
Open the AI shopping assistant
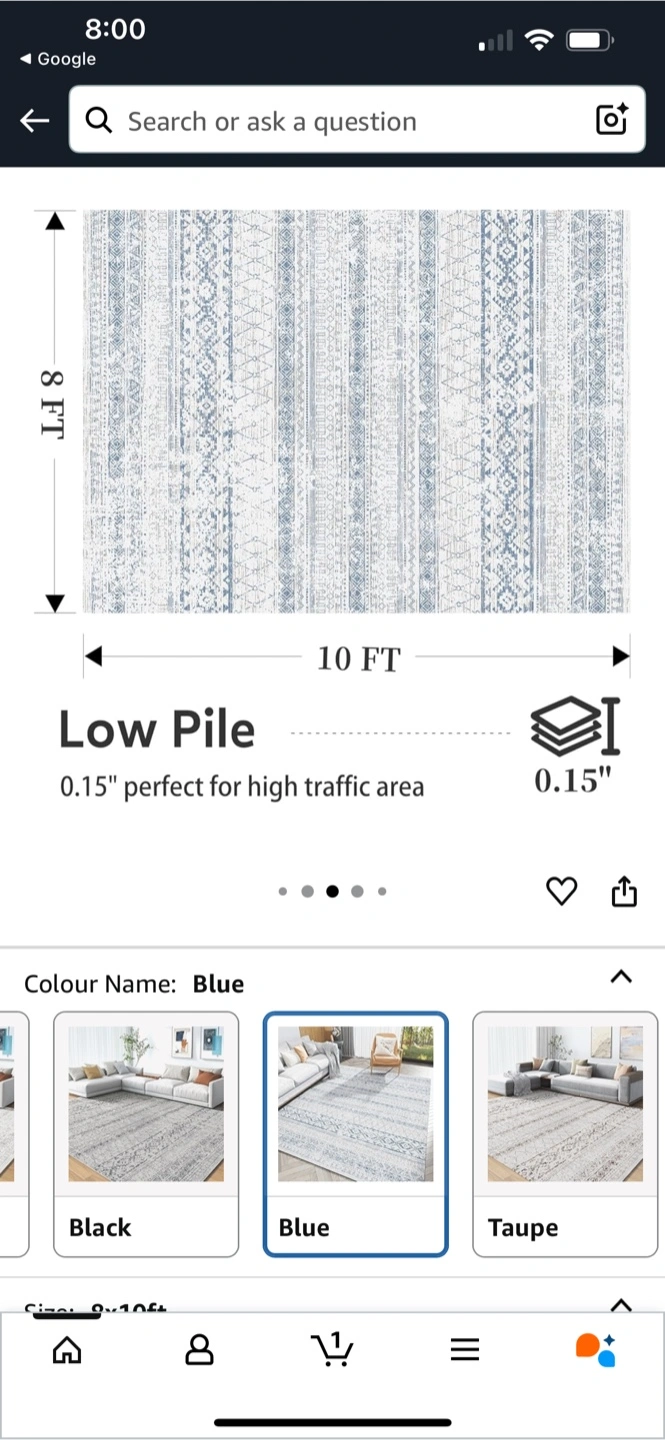pos(596,1350)
